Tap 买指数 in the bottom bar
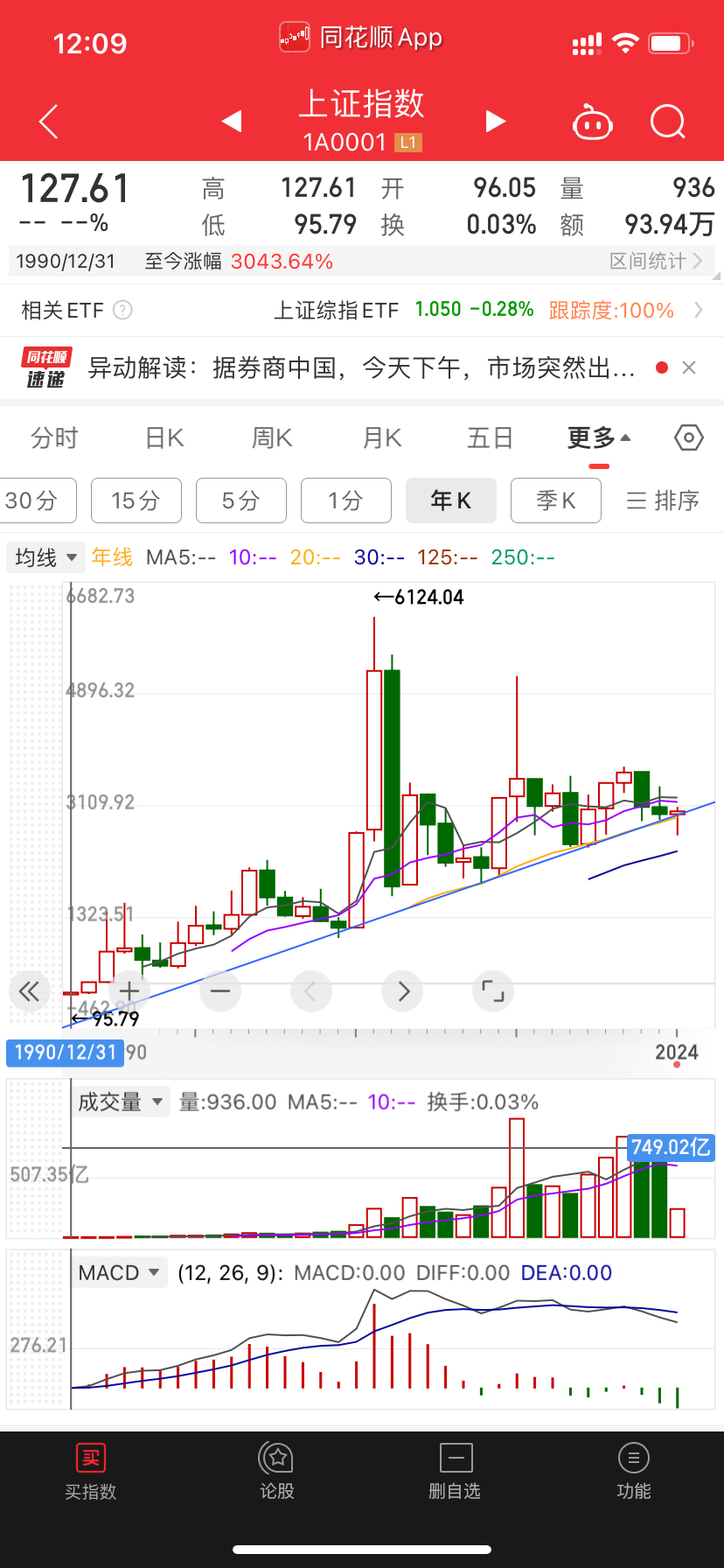This screenshot has width=724, height=1568. [x=90, y=1472]
